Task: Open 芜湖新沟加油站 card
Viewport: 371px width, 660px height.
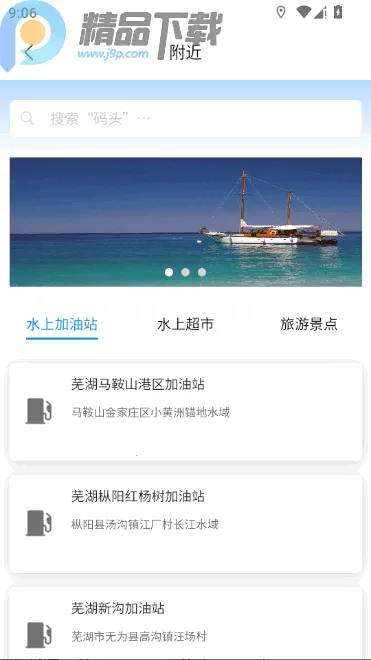Action: pyautogui.click(x=186, y=623)
